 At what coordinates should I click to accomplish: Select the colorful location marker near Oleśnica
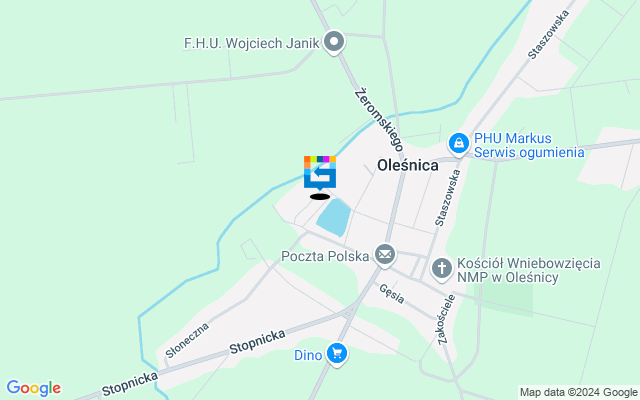point(320,172)
